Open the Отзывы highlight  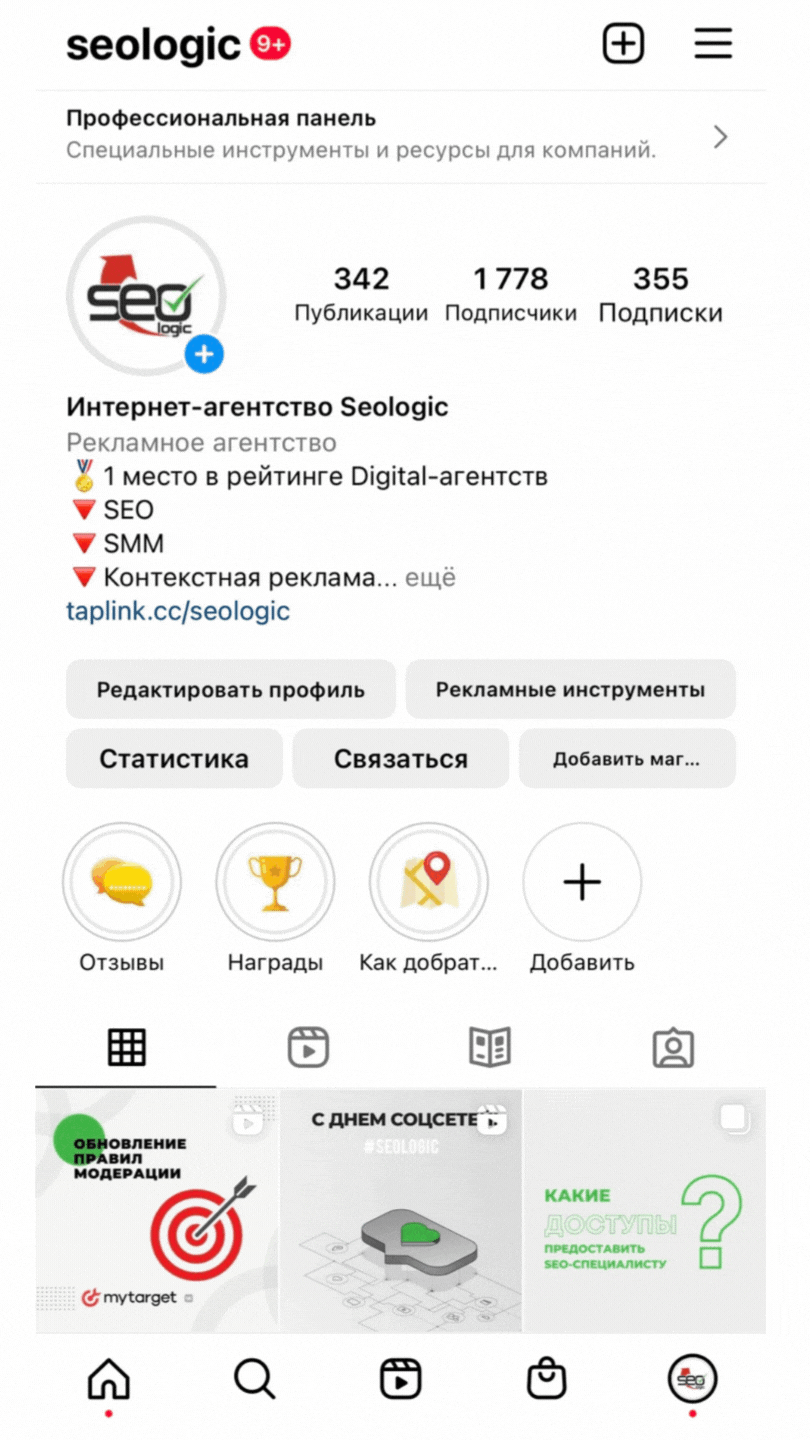pos(122,899)
